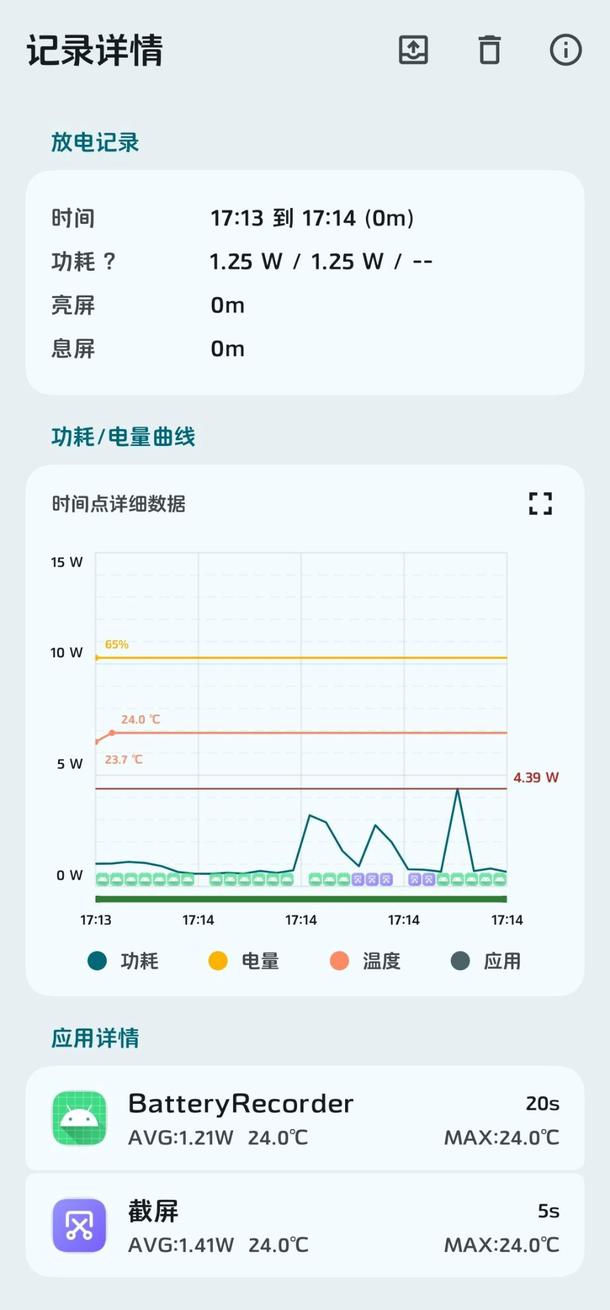Toggle the 功耗 series in the chart legend
The height and width of the screenshot is (1310, 610).
[123, 961]
